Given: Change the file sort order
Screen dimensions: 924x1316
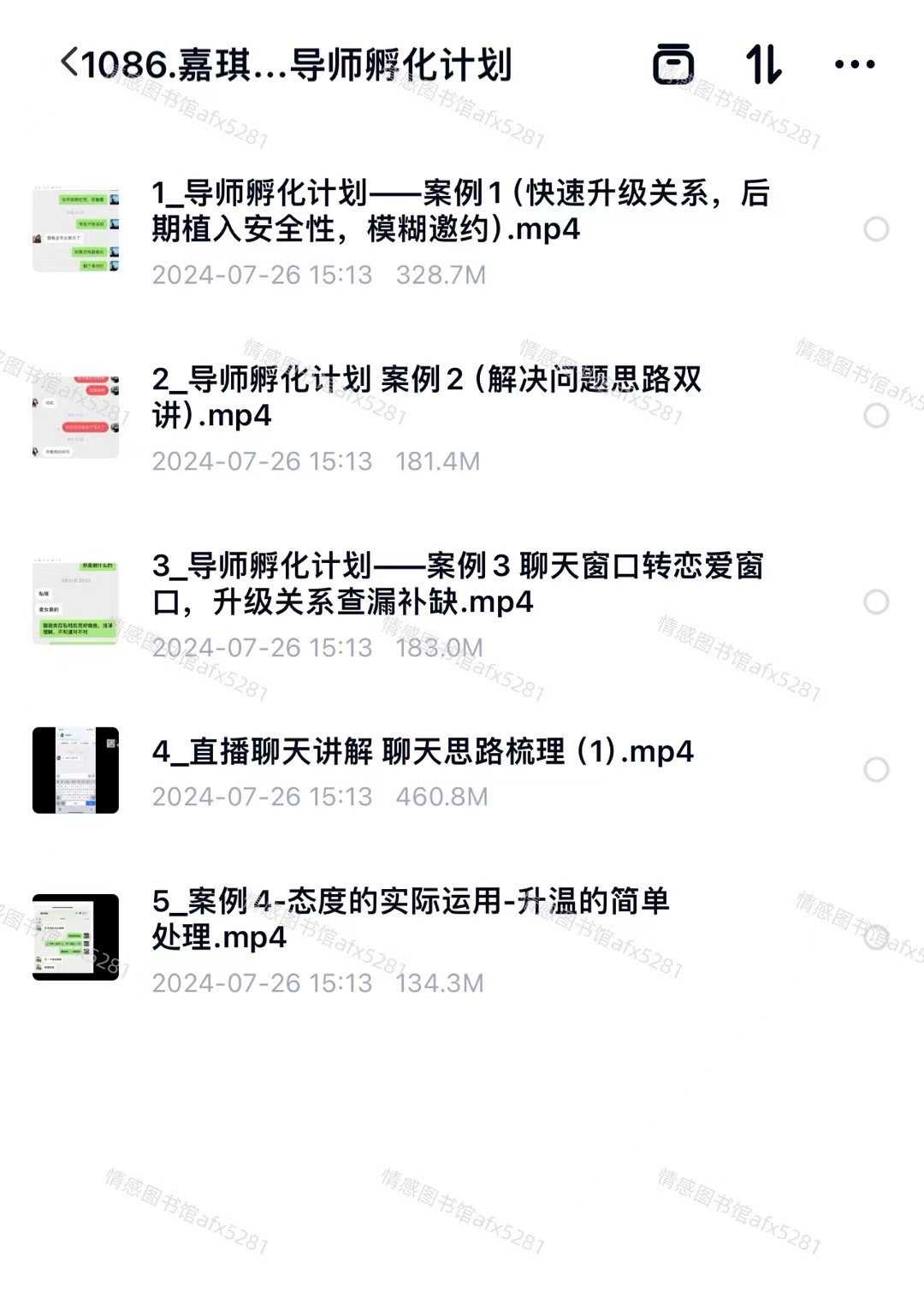Looking at the screenshot, I should pos(763,64).
